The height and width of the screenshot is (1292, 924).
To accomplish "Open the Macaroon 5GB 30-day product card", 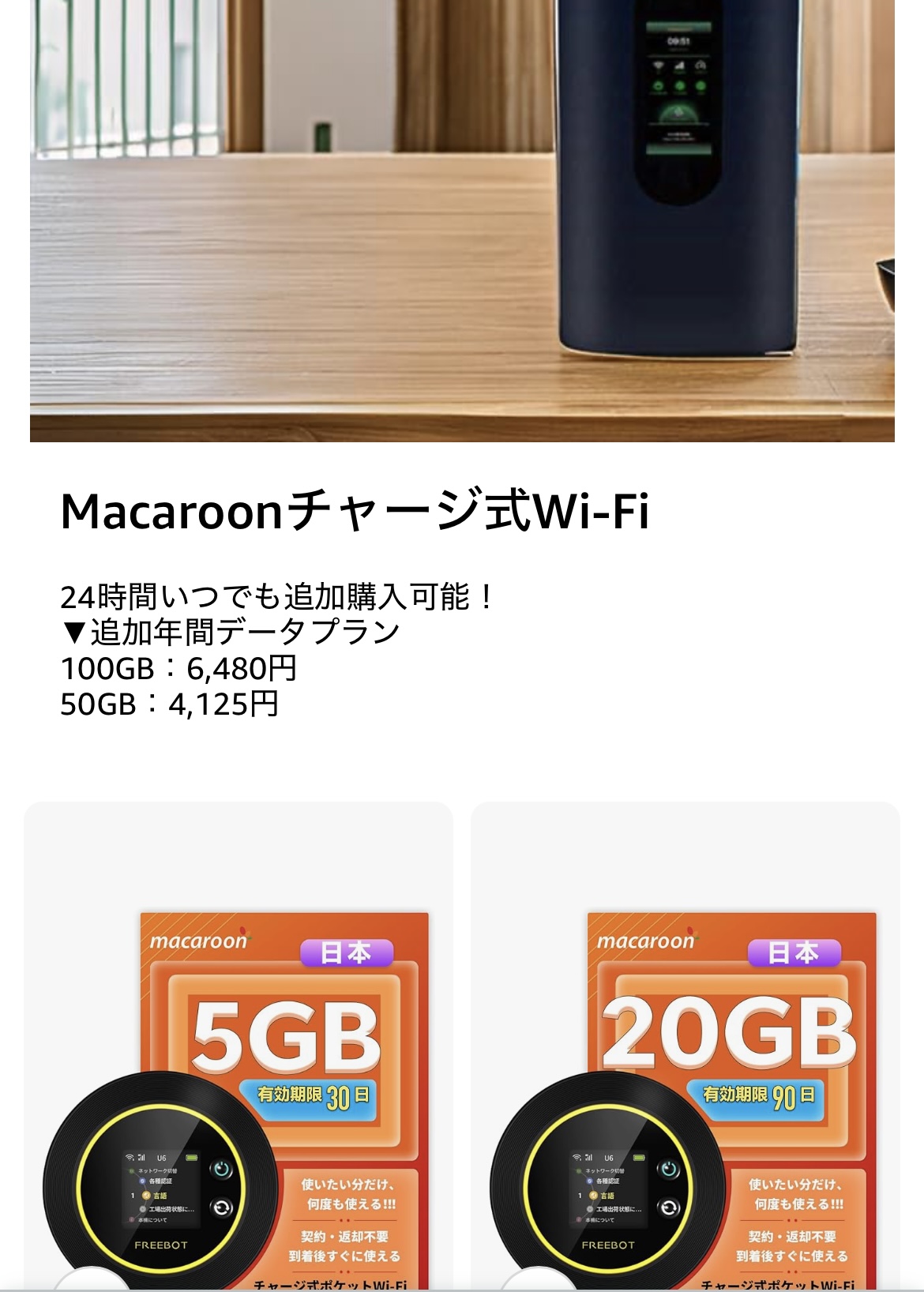I will (x=239, y=1050).
